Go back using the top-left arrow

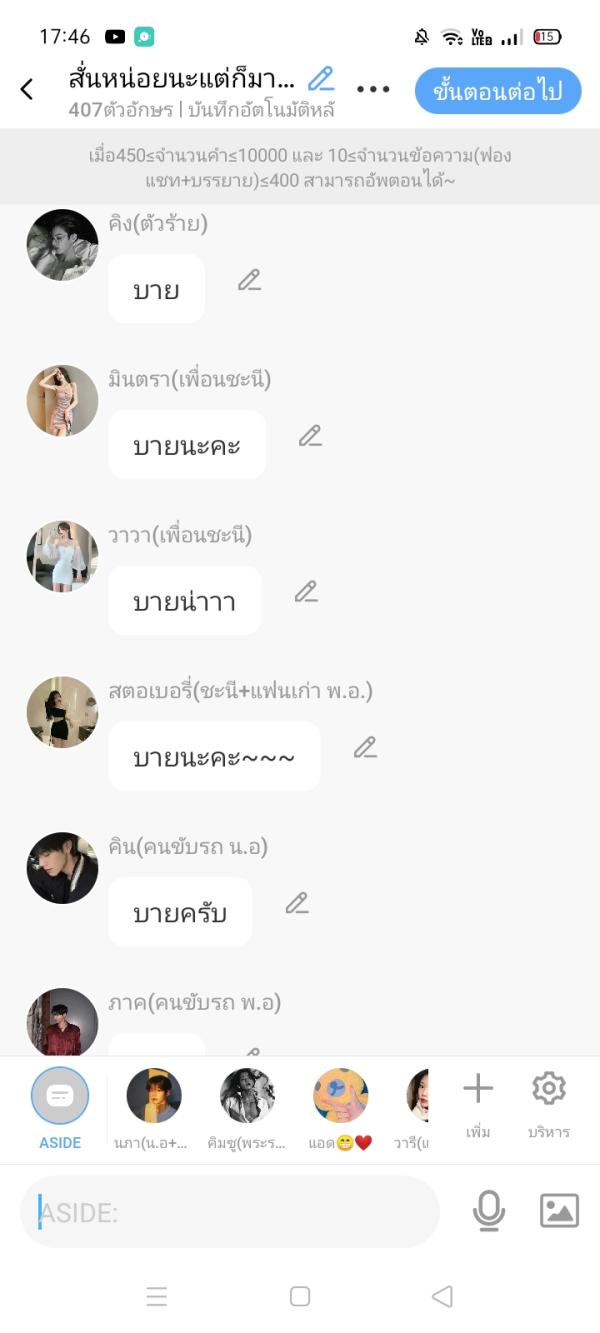[27, 90]
